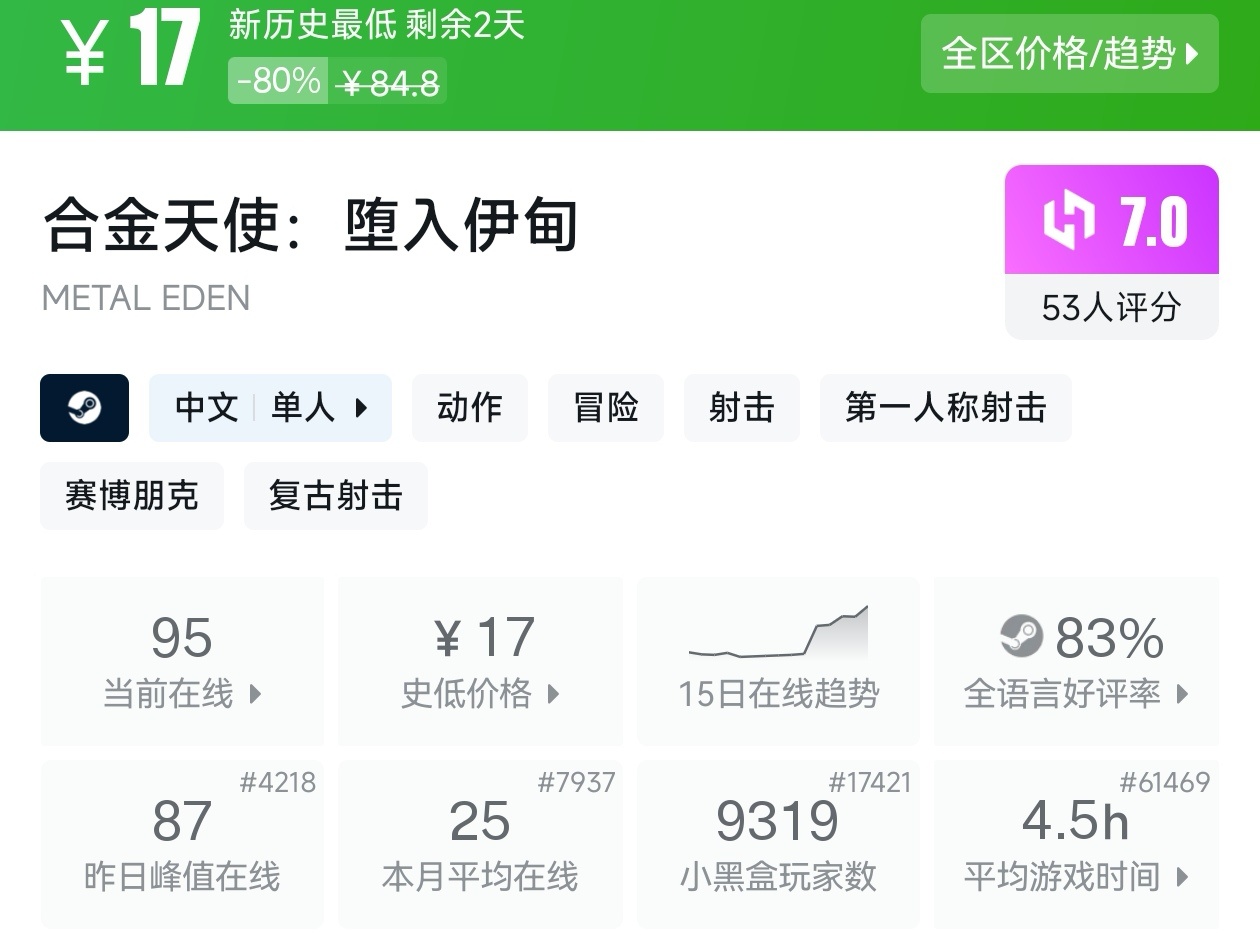Image resolution: width=1260 pixels, height=952 pixels.
Task: Open the 复古射击 tag
Action: coord(336,496)
